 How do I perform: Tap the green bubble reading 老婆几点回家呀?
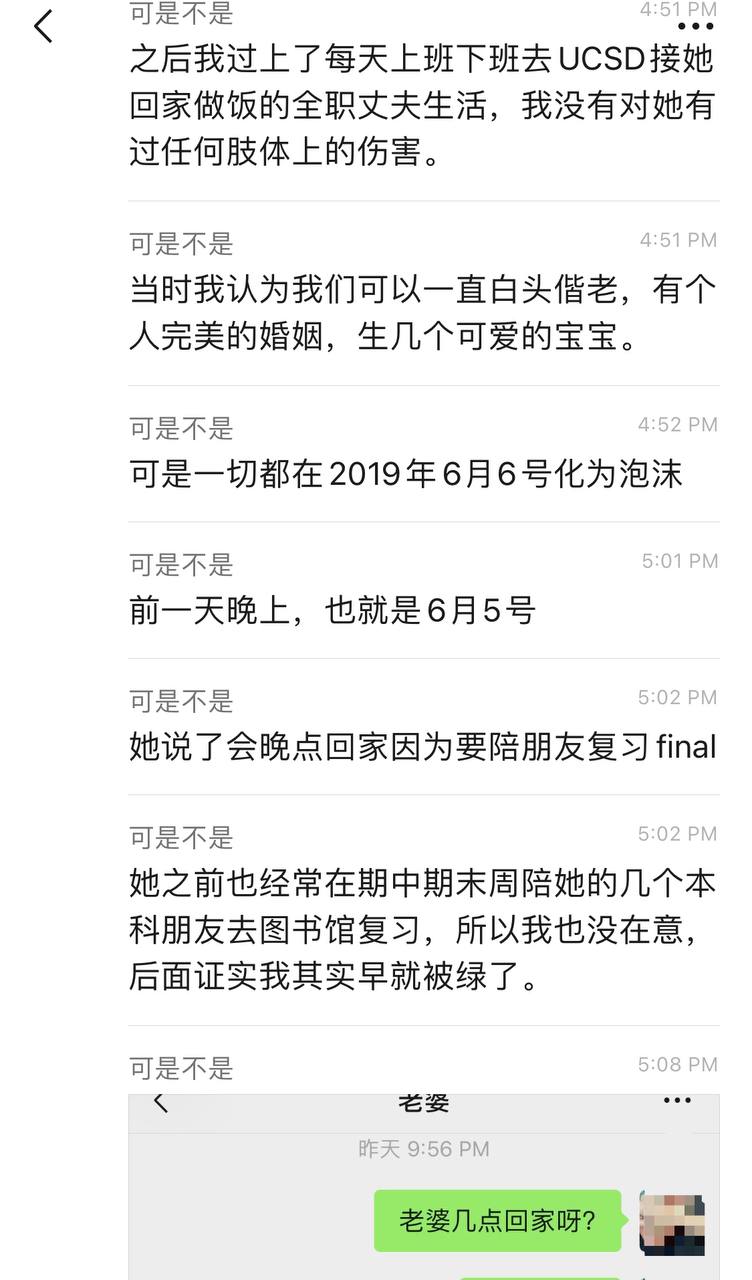click(498, 1221)
